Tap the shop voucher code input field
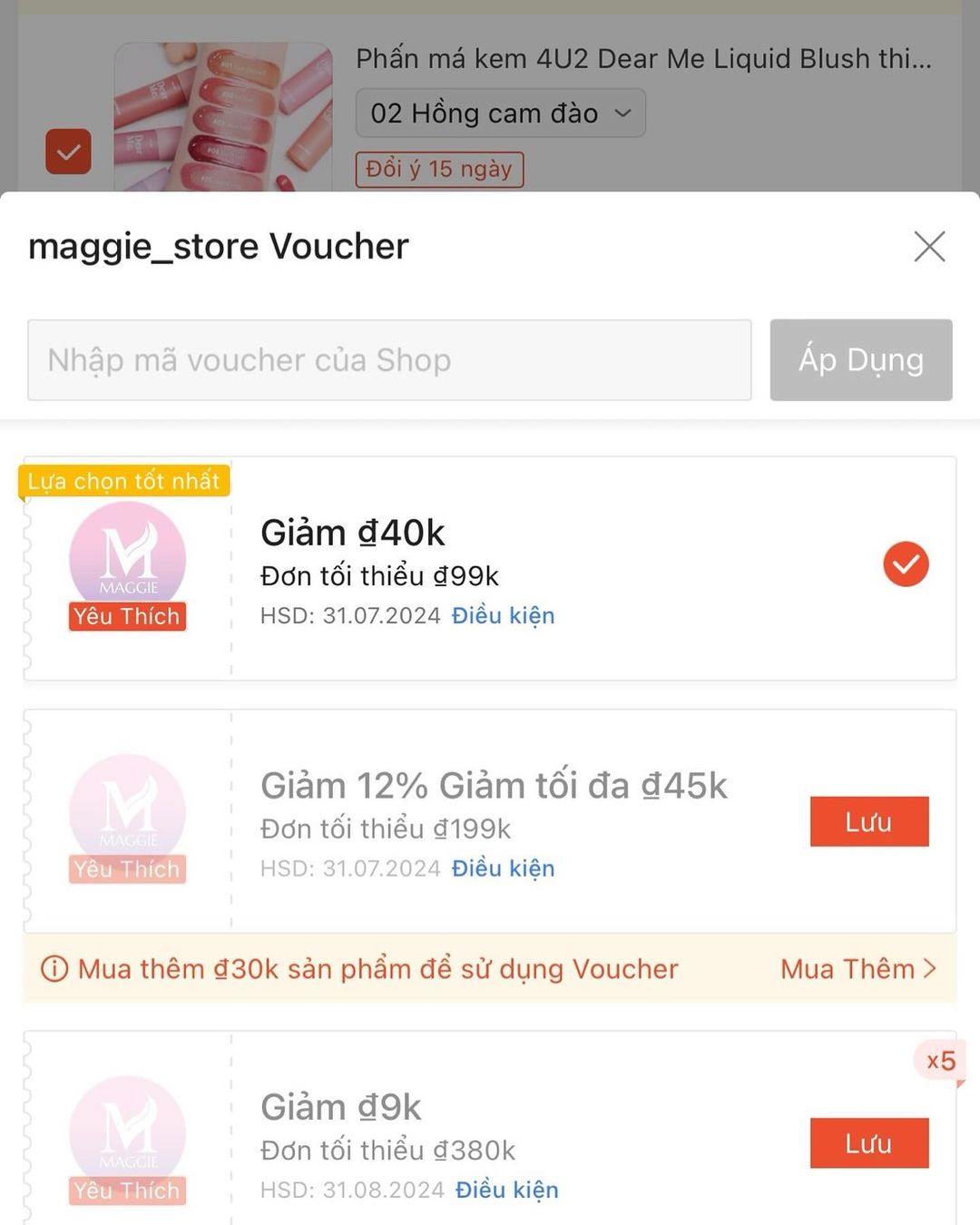The height and width of the screenshot is (1225, 980). pyautogui.click(x=389, y=359)
